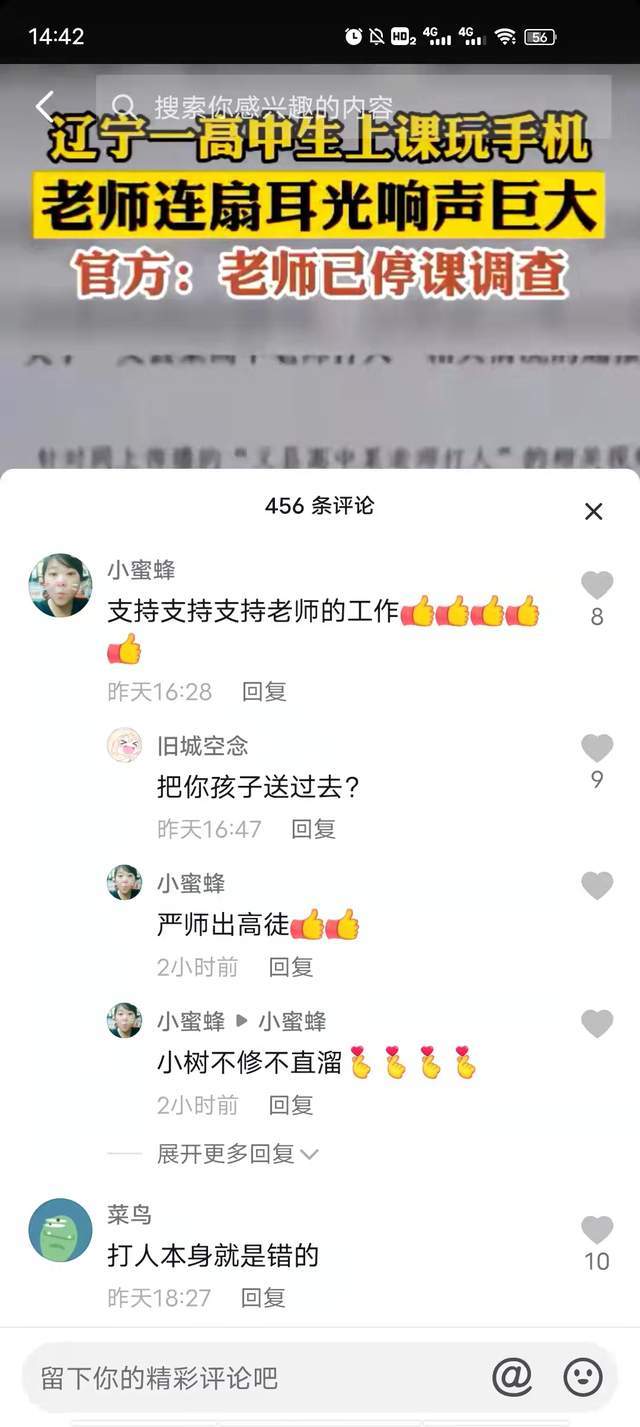Open 小蜜蜂's avatar on the top comment
Image resolution: width=640 pixels, height=1427 pixels.
point(60,586)
